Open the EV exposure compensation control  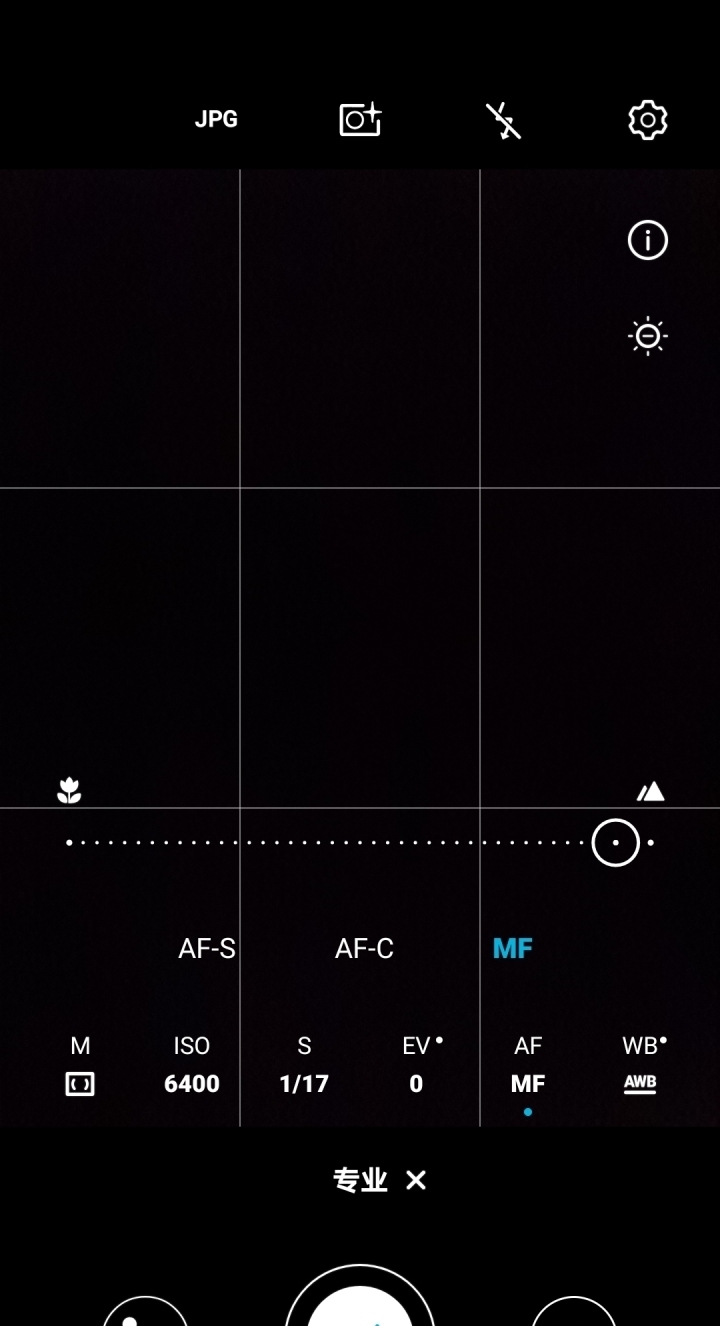[x=415, y=1063]
